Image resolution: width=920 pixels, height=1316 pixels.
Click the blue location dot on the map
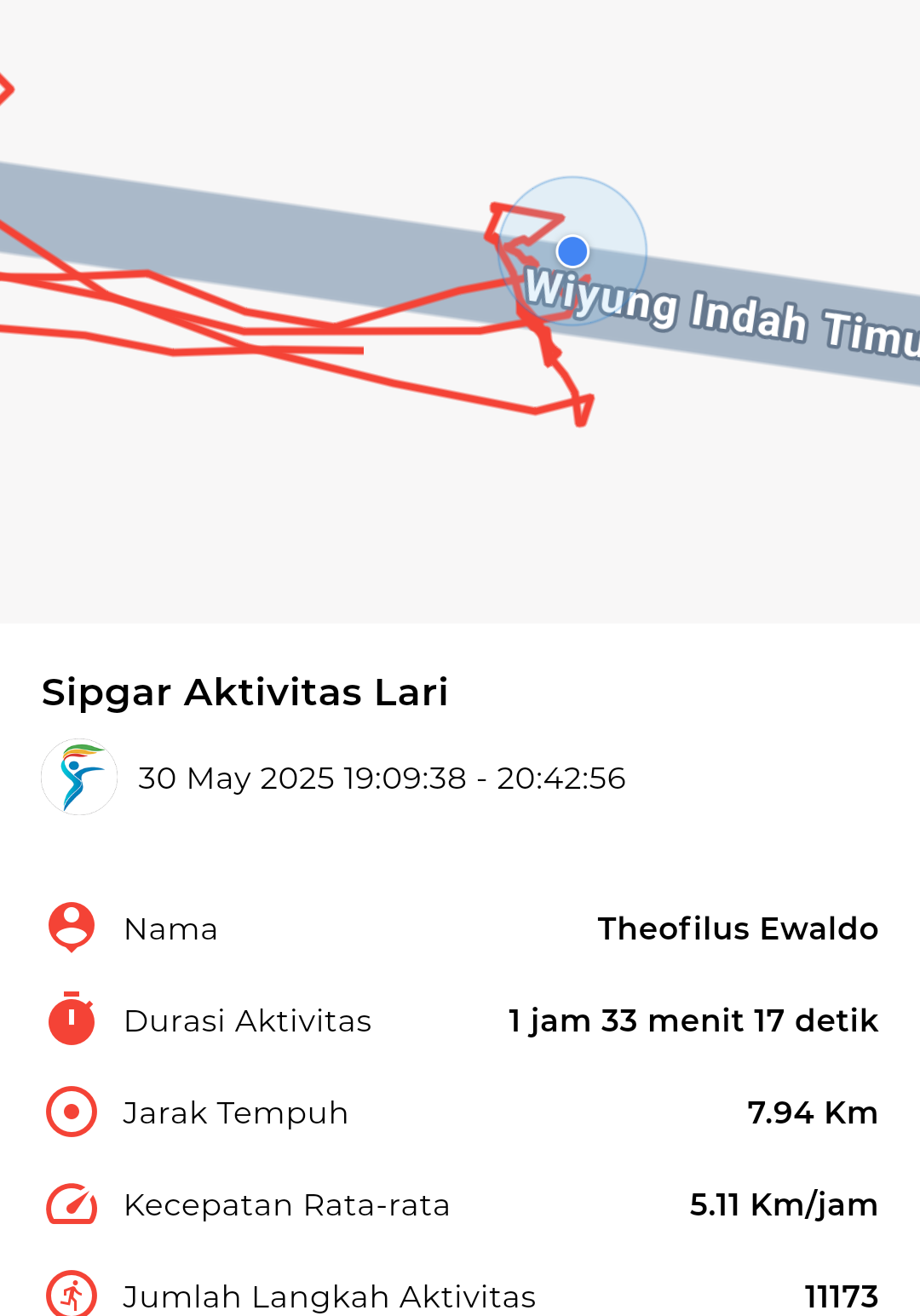click(x=572, y=251)
